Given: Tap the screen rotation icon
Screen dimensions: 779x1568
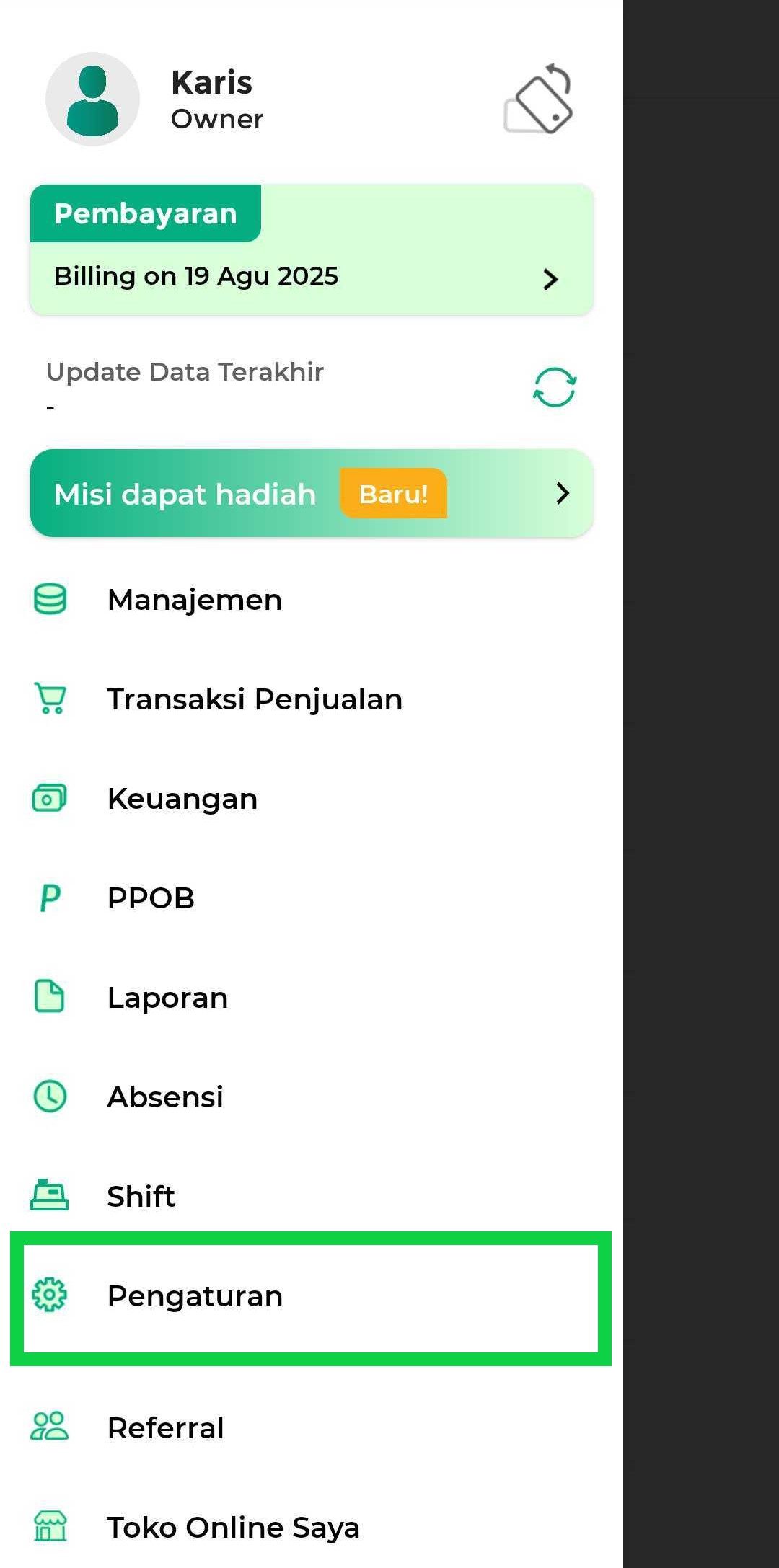Looking at the screenshot, I should click(x=538, y=99).
